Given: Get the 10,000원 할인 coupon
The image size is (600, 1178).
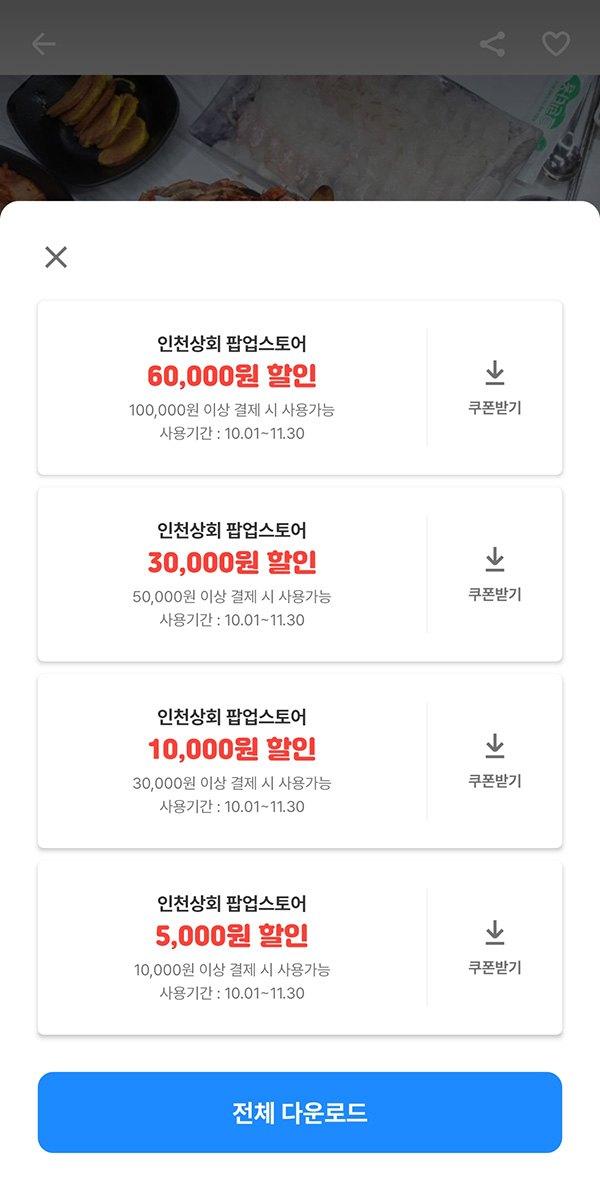Looking at the screenshot, I should click(x=495, y=761).
